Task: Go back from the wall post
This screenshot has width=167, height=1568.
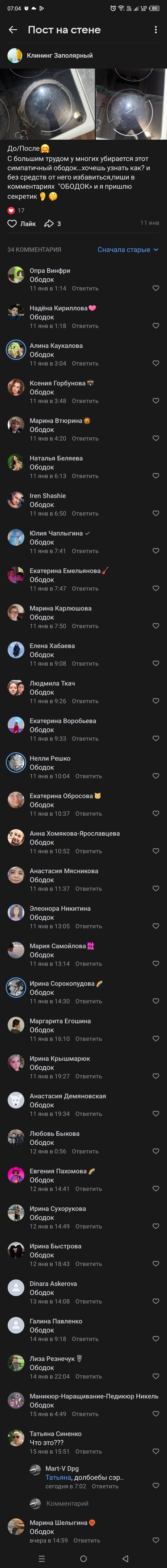Action: click(x=13, y=29)
